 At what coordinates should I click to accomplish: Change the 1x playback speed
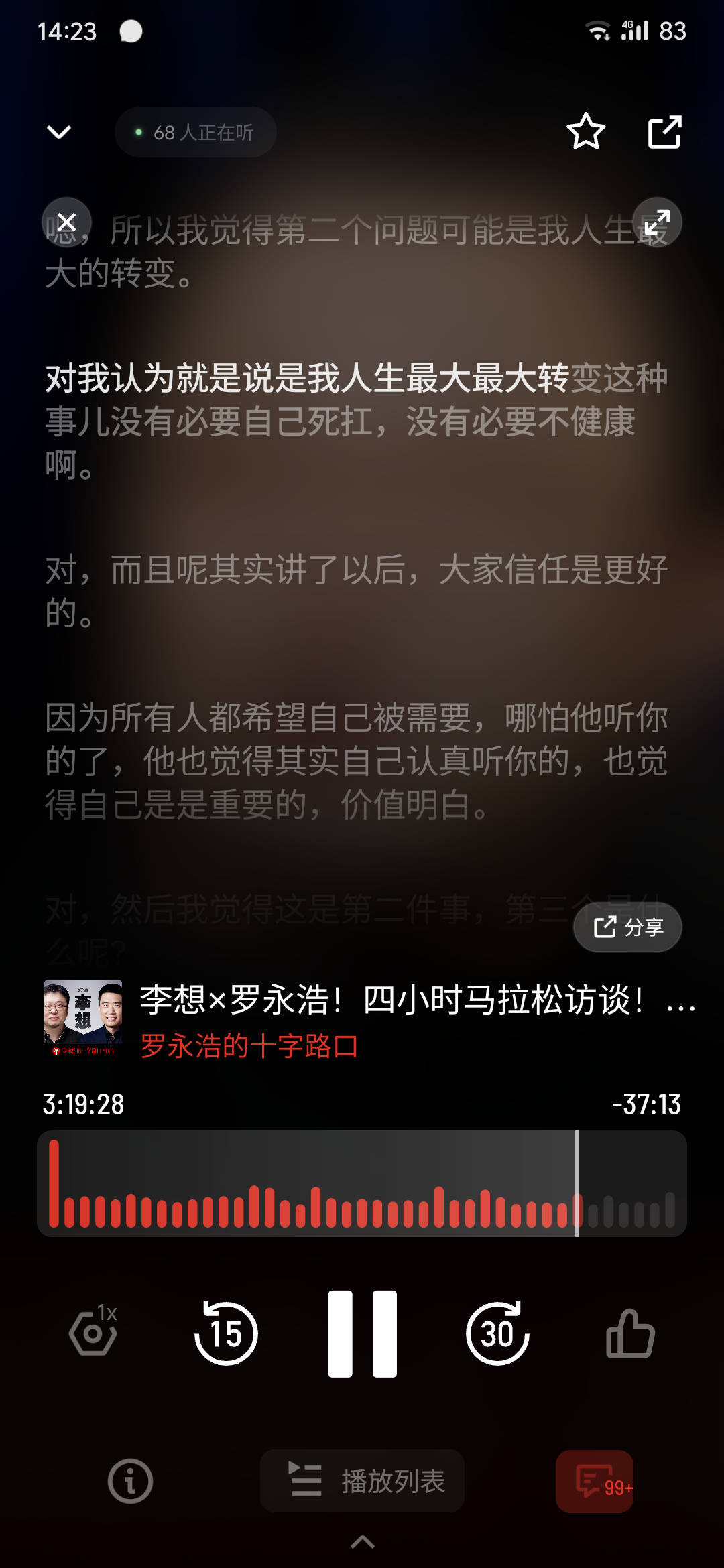click(94, 1332)
